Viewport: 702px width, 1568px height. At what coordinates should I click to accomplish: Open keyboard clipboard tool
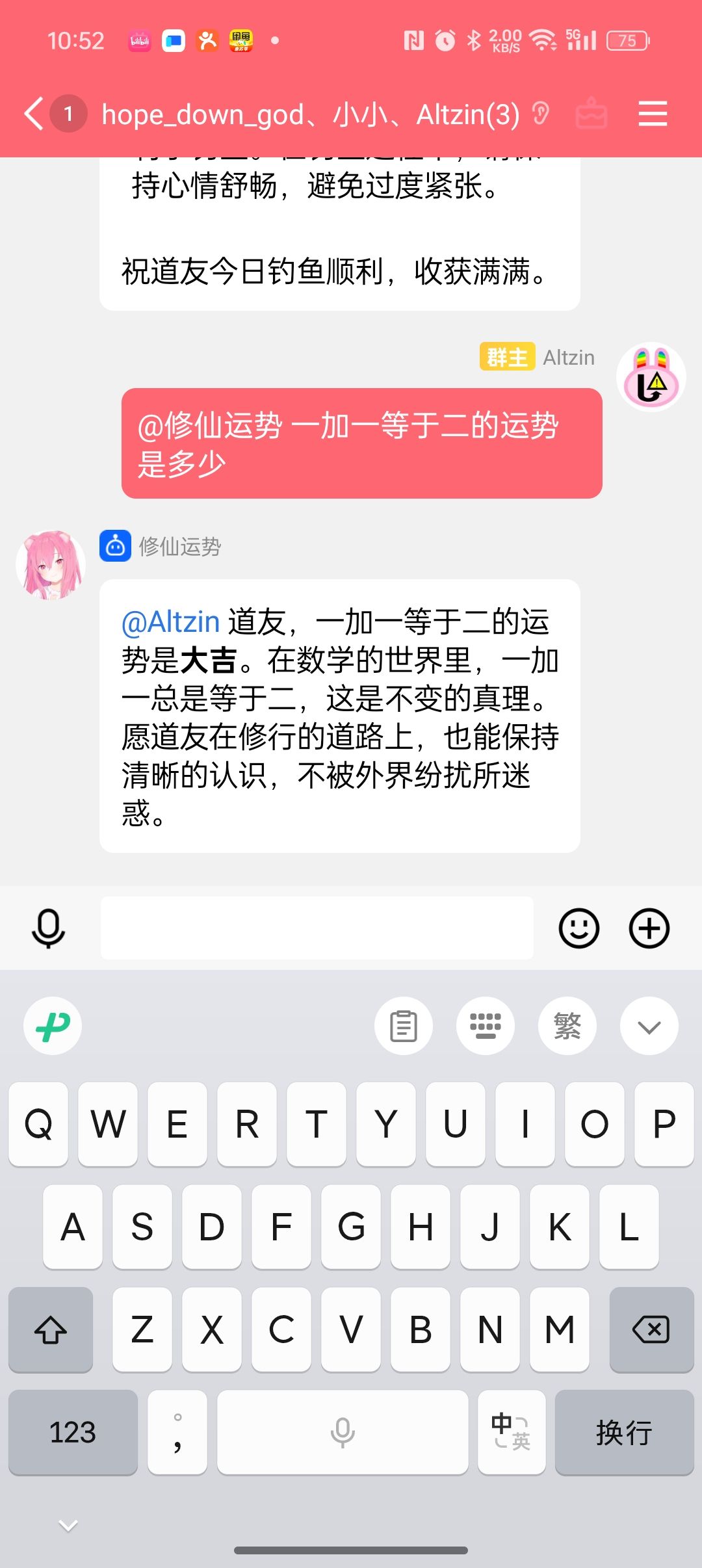pos(403,1026)
